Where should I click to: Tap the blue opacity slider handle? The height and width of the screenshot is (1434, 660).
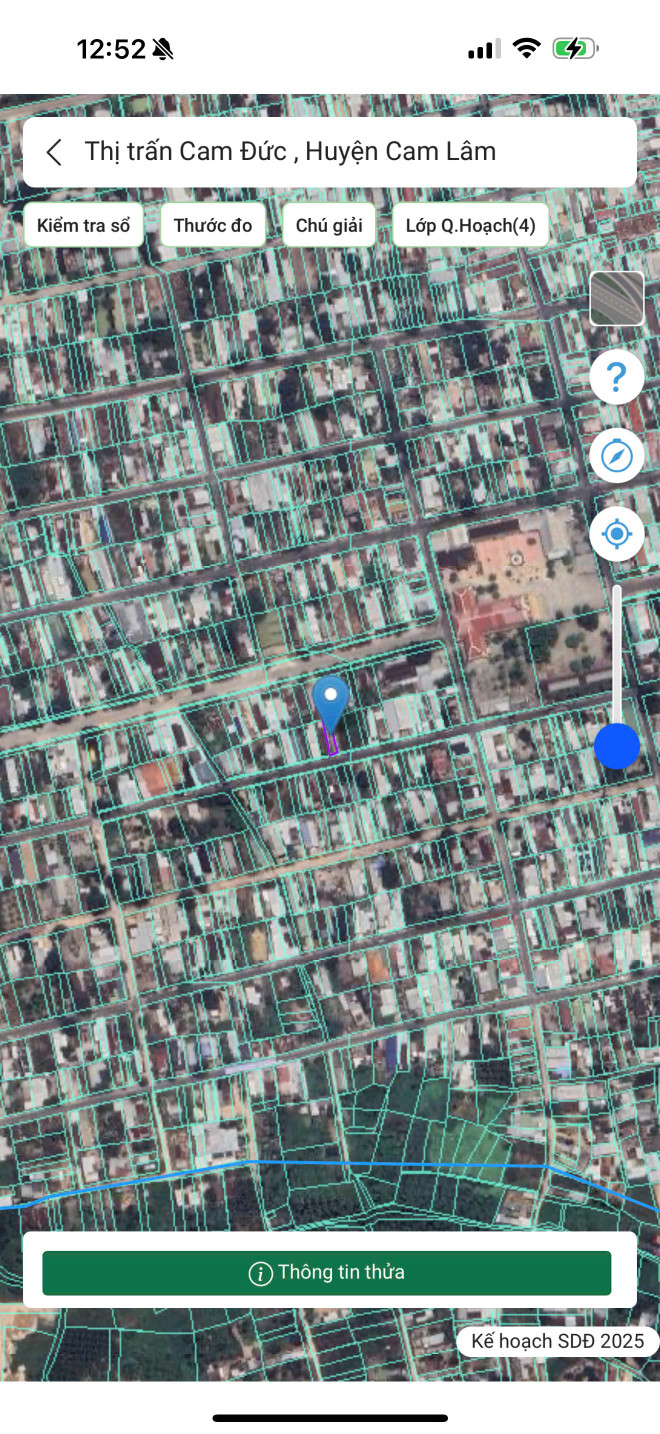tap(617, 746)
